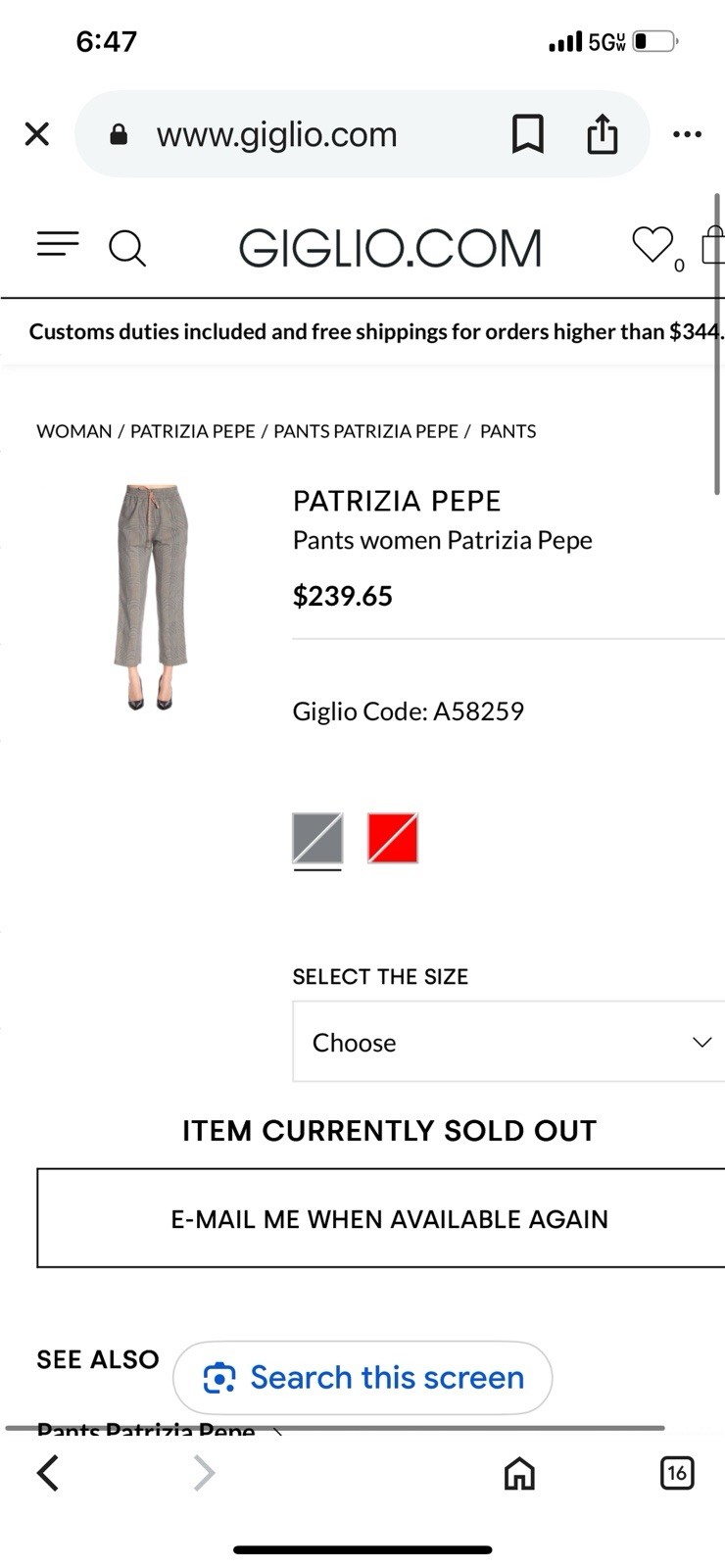Open the wishlist heart
Screen dimensions: 725x1568
point(652,245)
